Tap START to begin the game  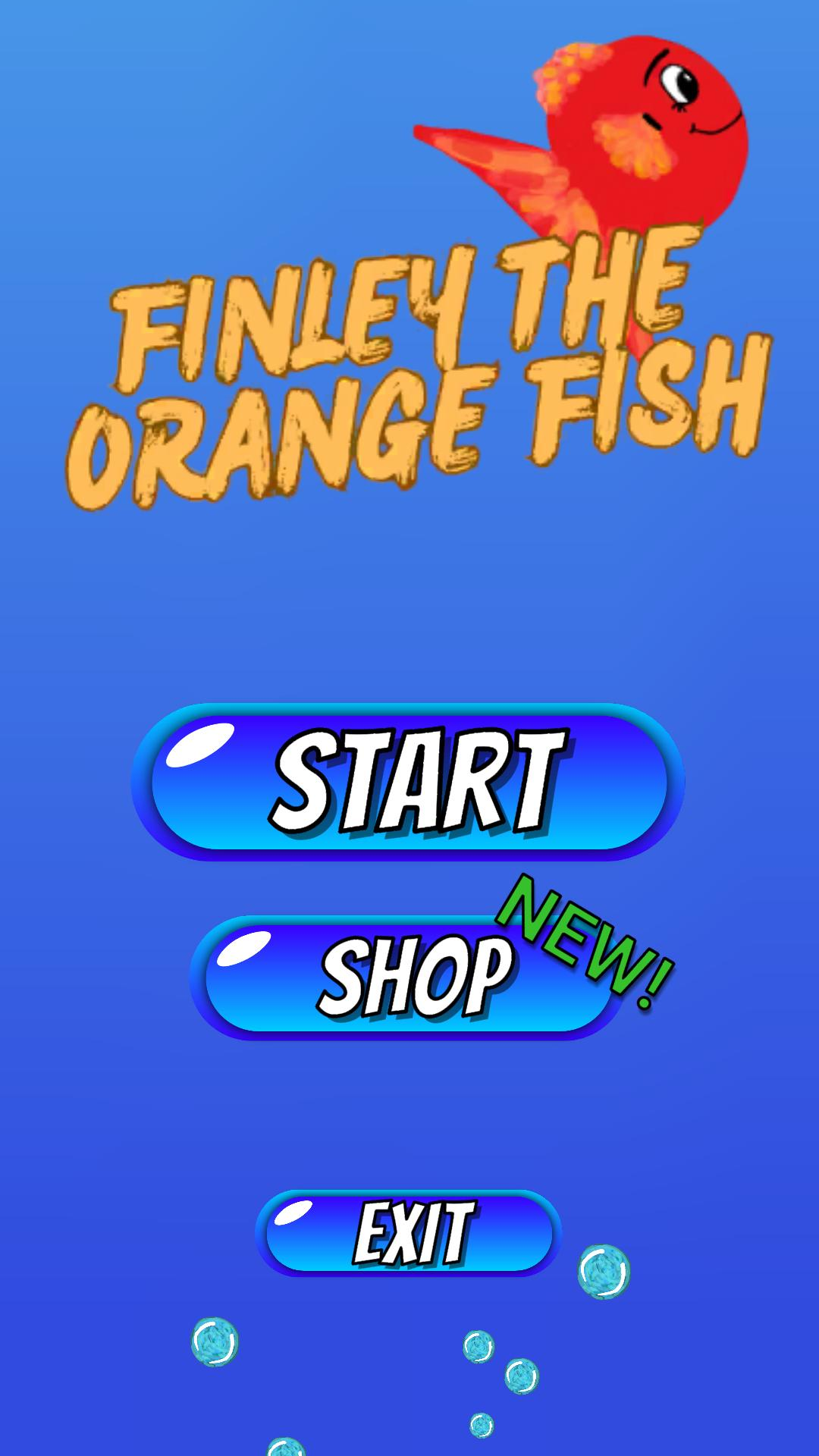408,782
